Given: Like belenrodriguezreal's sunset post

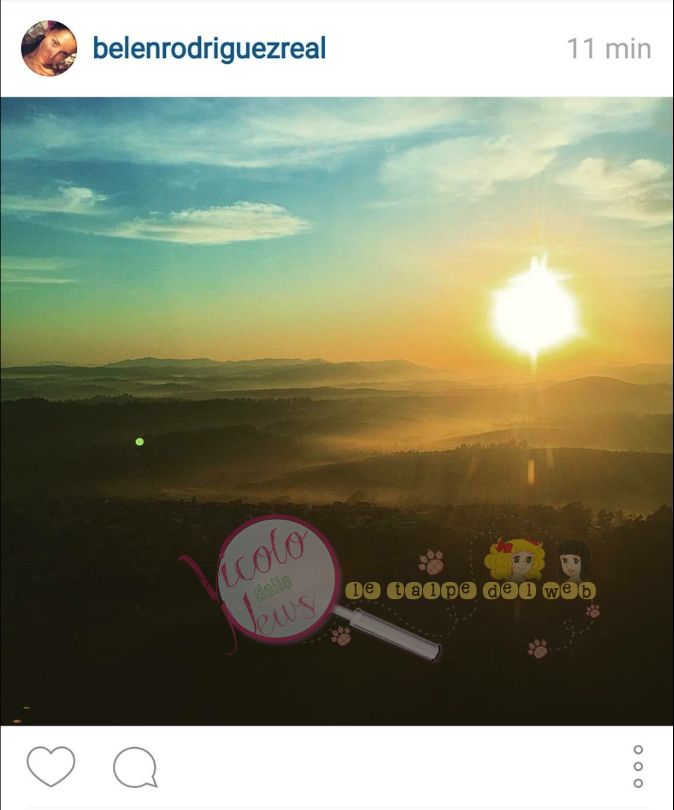Looking at the screenshot, I should click(50, 767).
